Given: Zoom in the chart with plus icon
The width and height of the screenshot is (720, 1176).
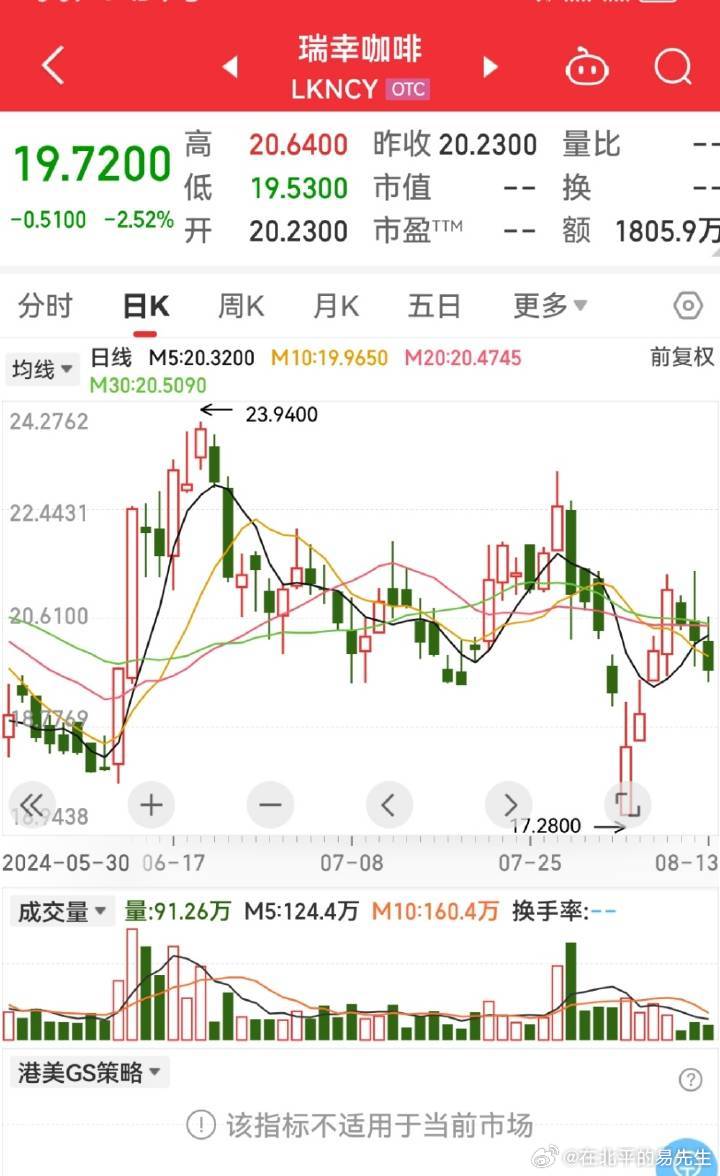Looking at the screenshot, I should click(x=150, y=804).
